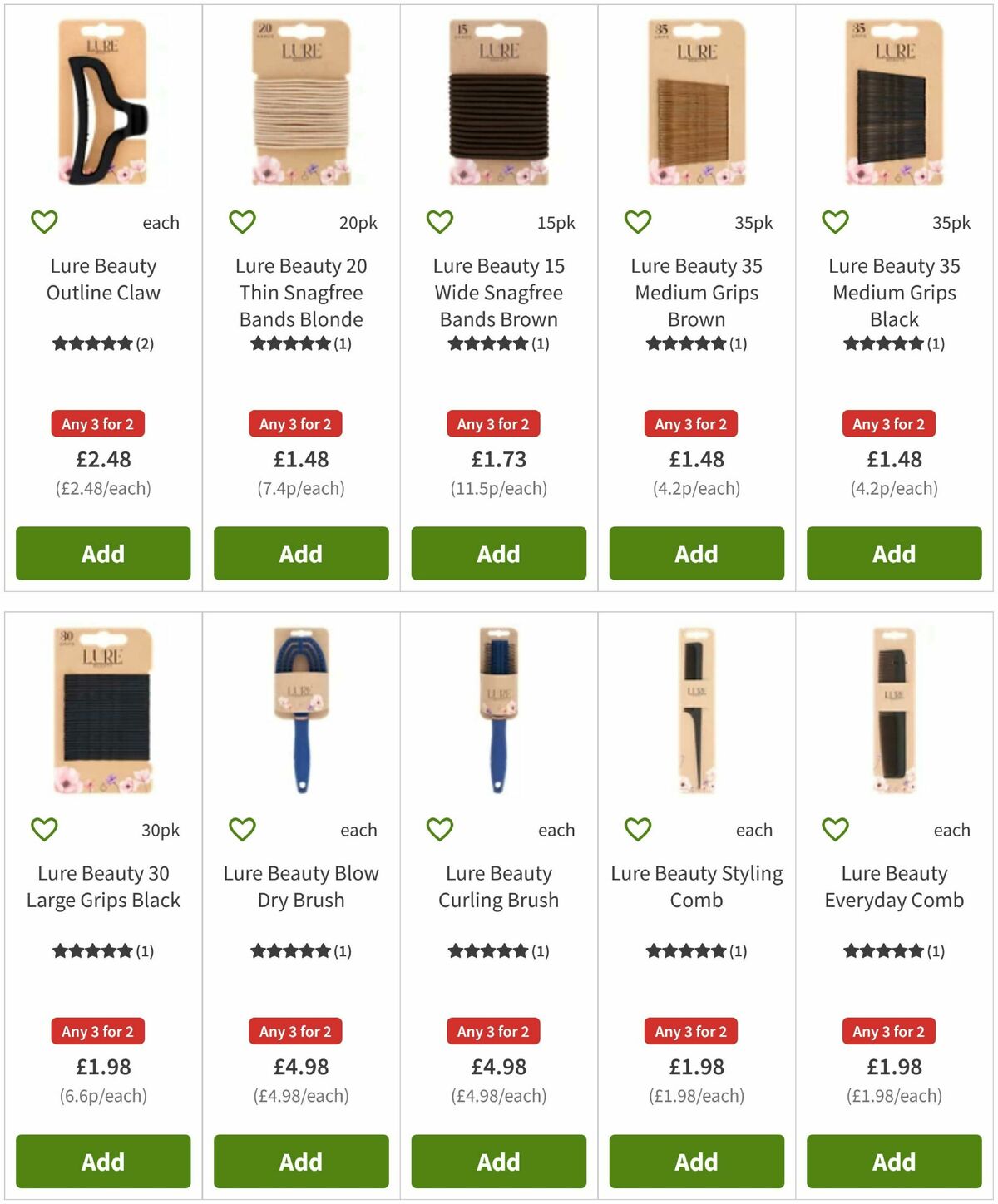Favourite the Lure Beauty Styling Comb
998x1204 pixels.
coord(637,829)
